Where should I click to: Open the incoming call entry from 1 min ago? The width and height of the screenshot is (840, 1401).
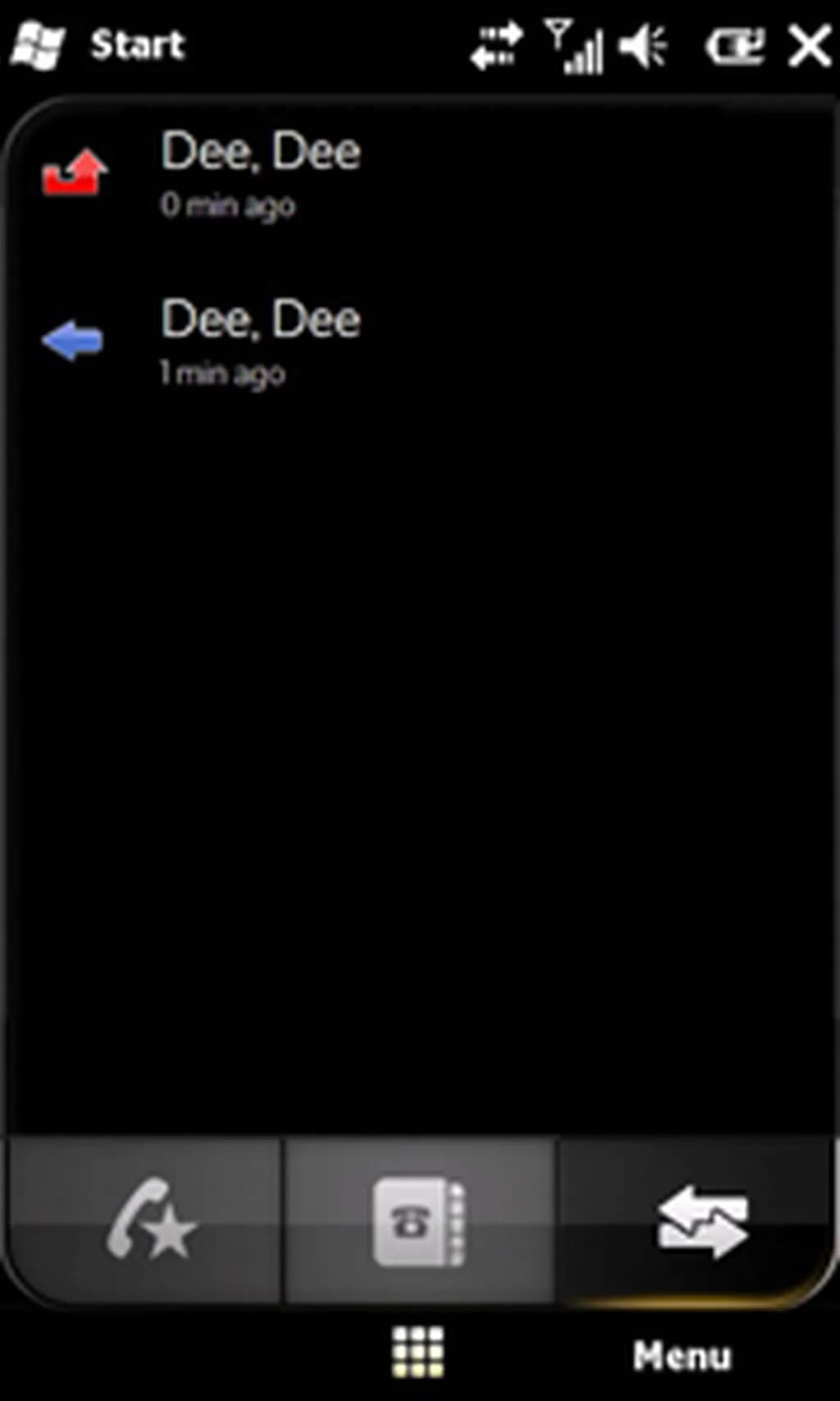point(261,341)
